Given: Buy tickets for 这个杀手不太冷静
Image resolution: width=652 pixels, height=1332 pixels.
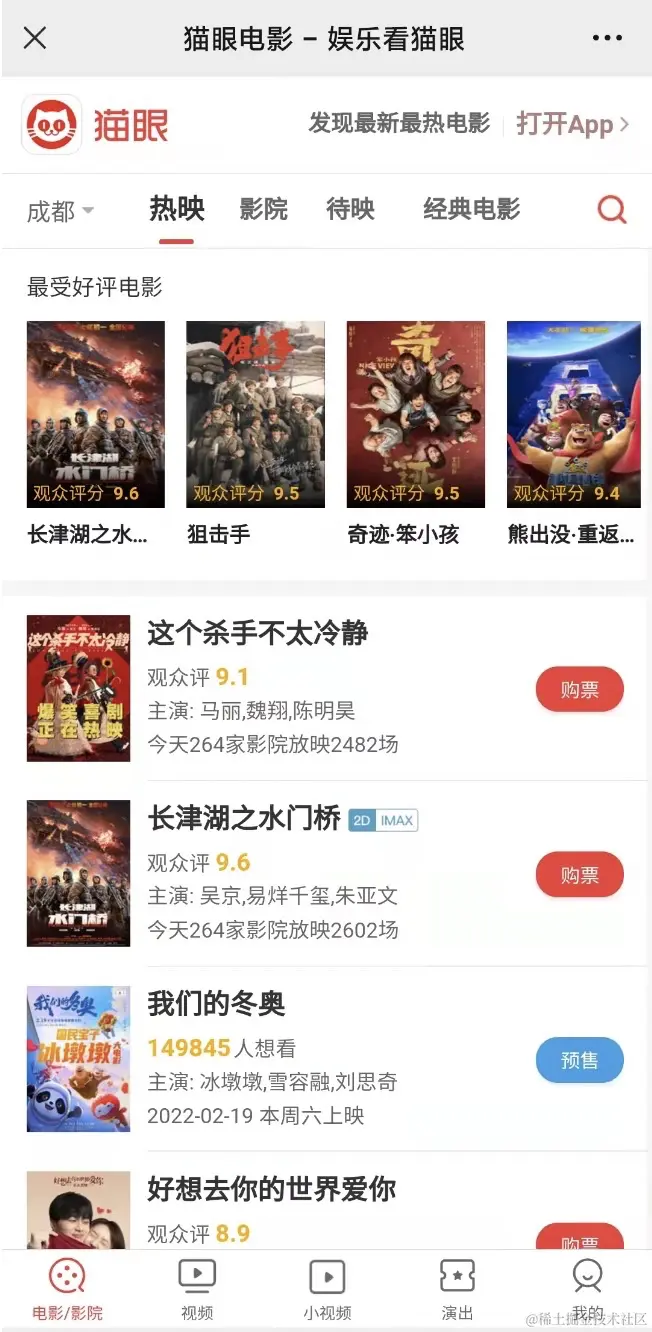Looking at the screenshot, I should tap(579, 690).
